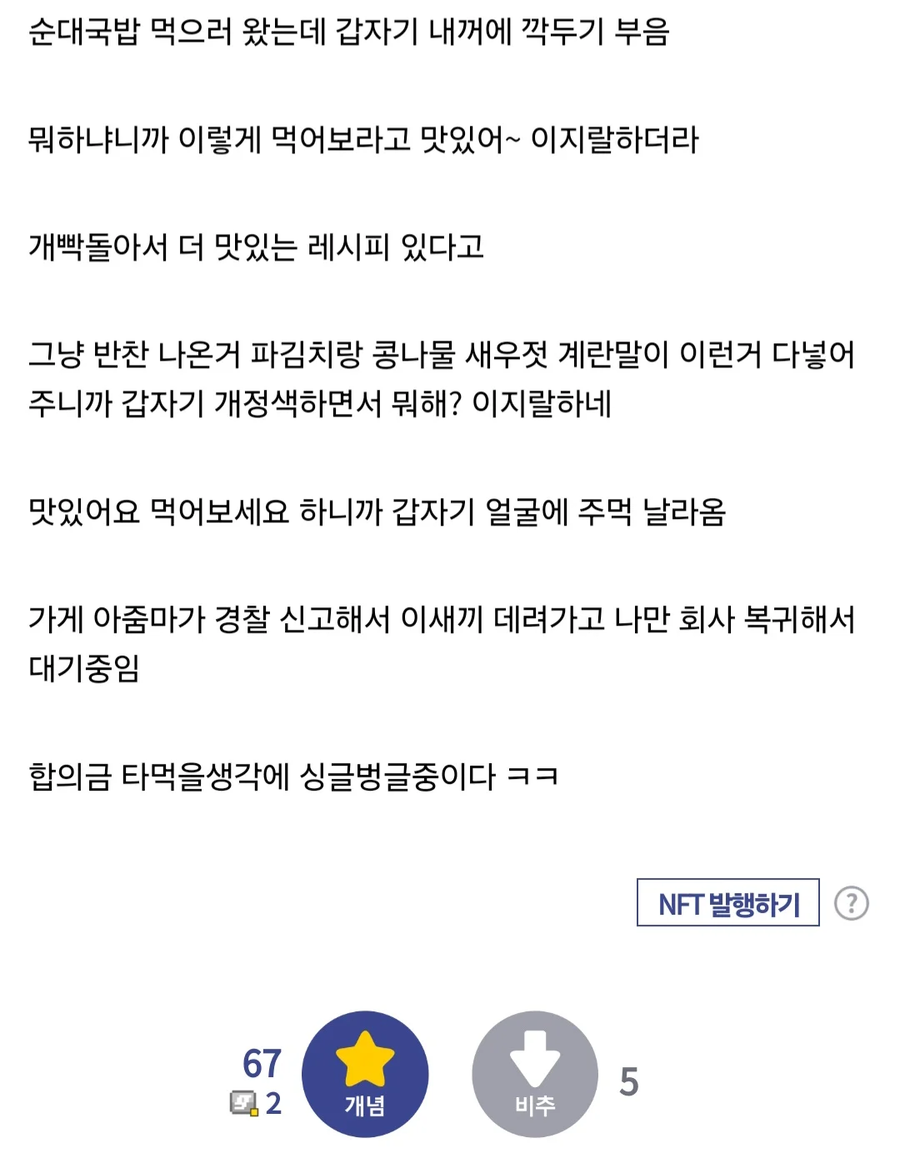This screenshot has height=1158, width=900.
Task: Click the NFT 발행하기 button
Action: pos(728,903)
